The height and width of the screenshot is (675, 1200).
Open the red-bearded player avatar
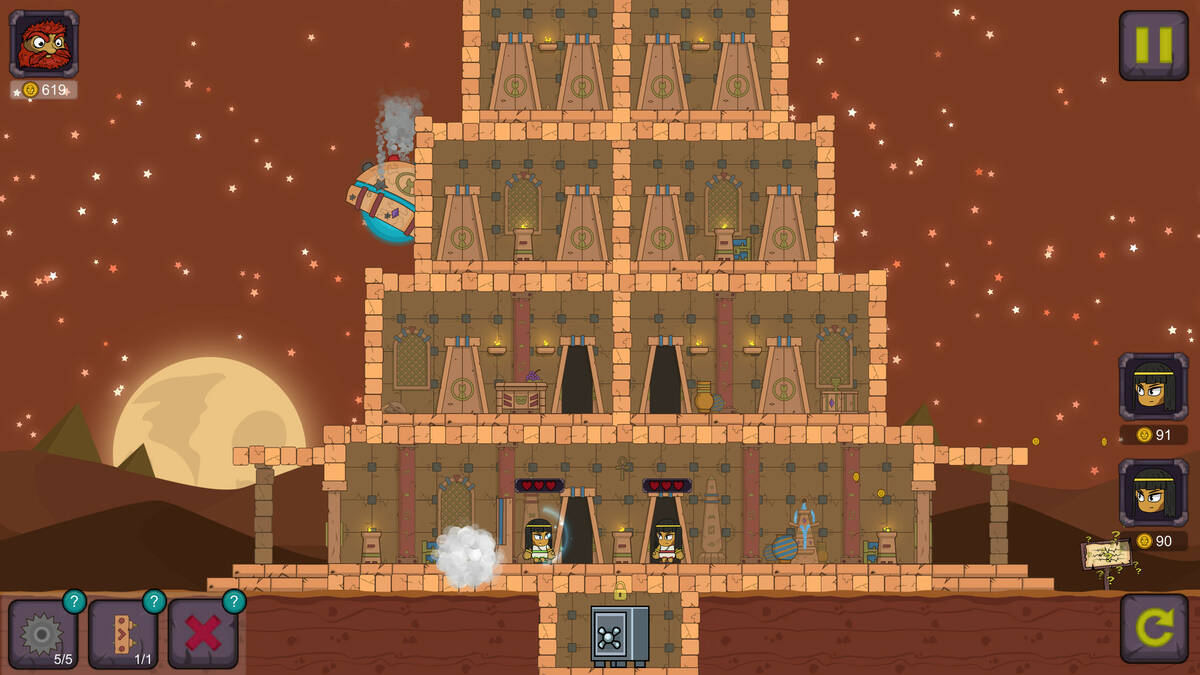(44, 44)
